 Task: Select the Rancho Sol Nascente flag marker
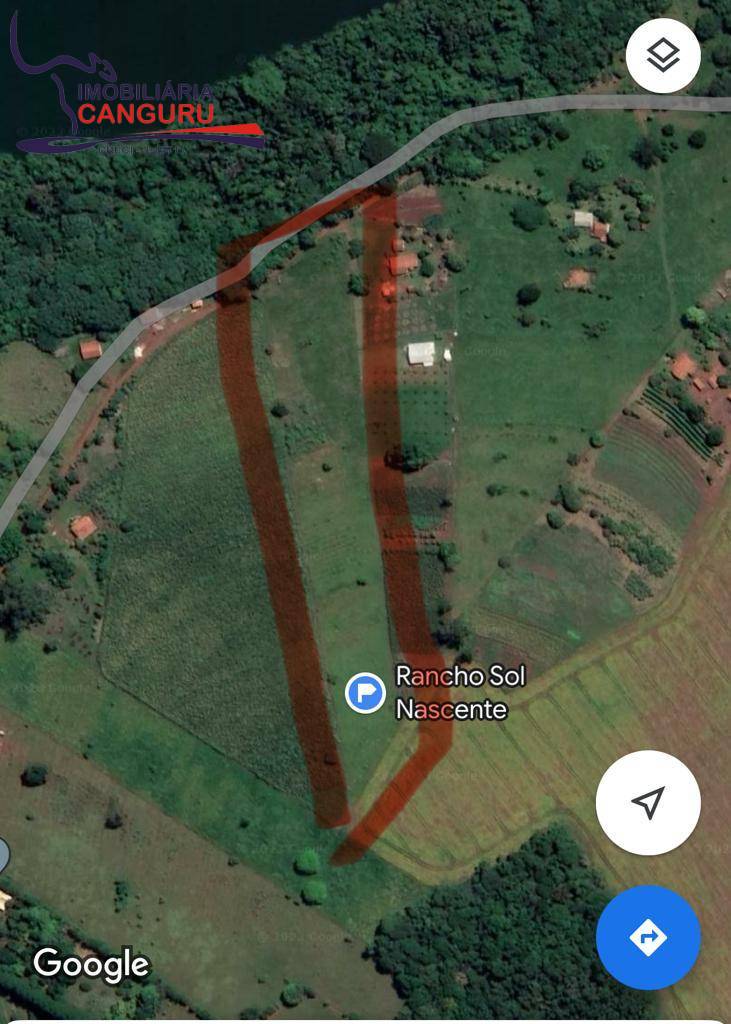[366, 692]
